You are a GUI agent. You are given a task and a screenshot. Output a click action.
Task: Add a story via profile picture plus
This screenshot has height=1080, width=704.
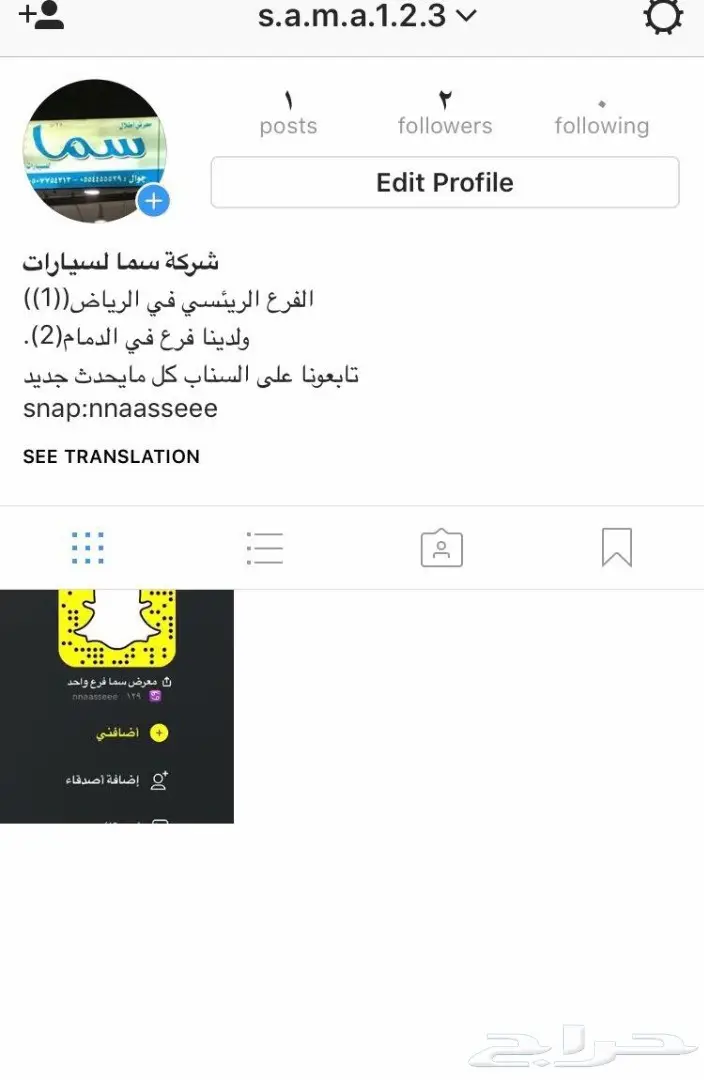(153, 201)
